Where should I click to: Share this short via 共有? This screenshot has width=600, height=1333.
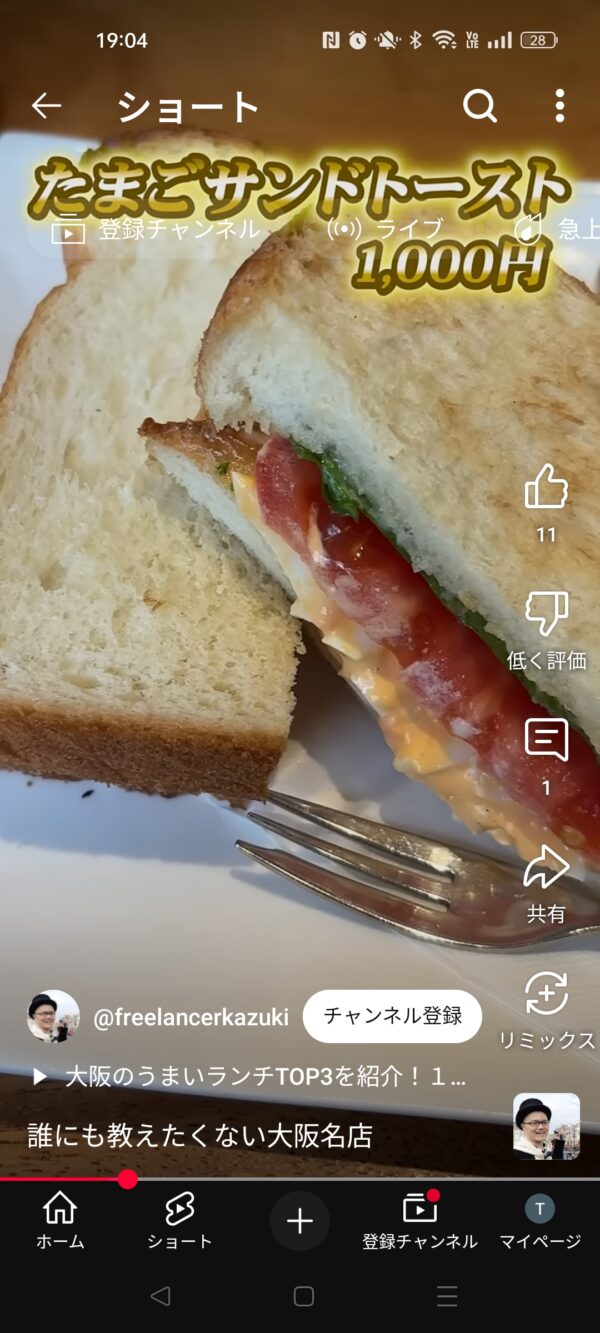(546, 868)
